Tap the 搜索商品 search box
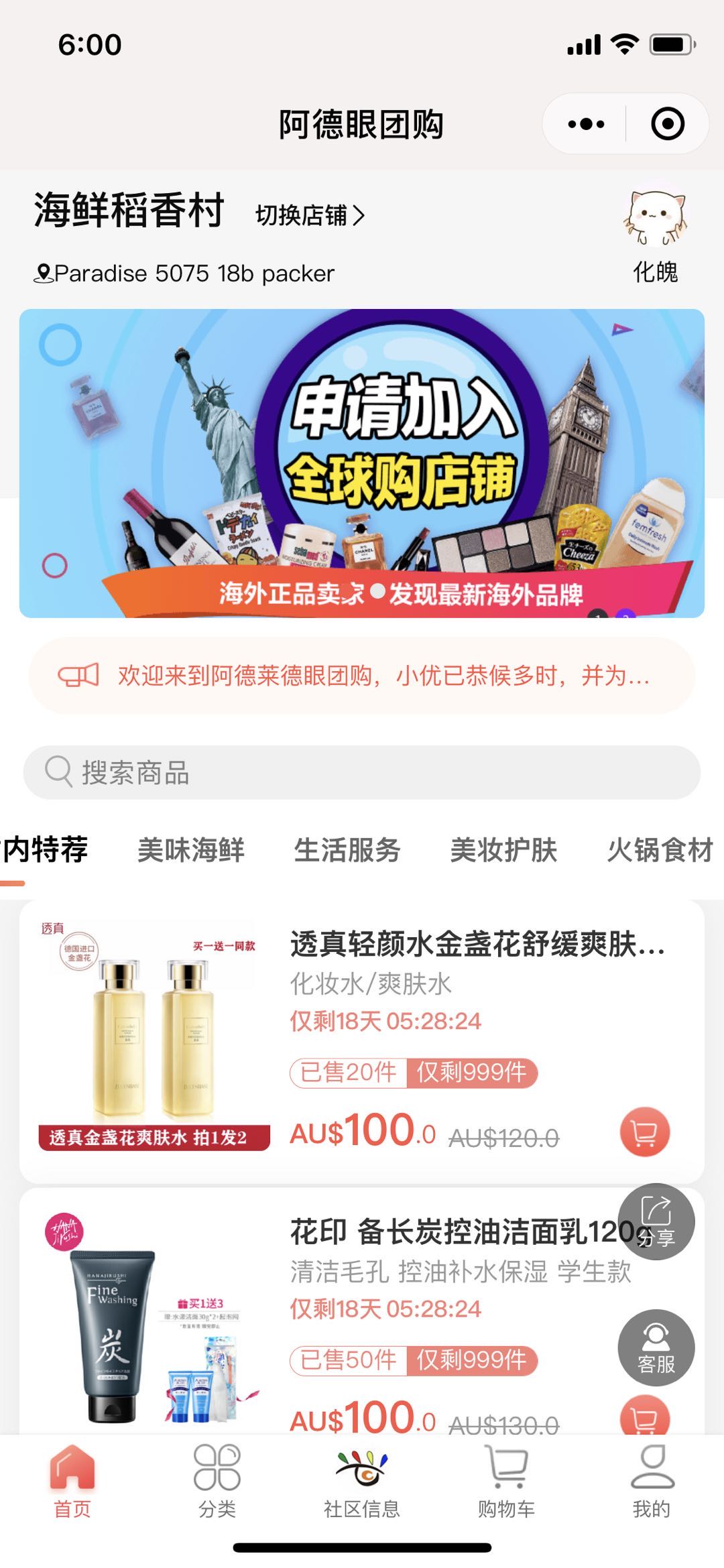 362,772
